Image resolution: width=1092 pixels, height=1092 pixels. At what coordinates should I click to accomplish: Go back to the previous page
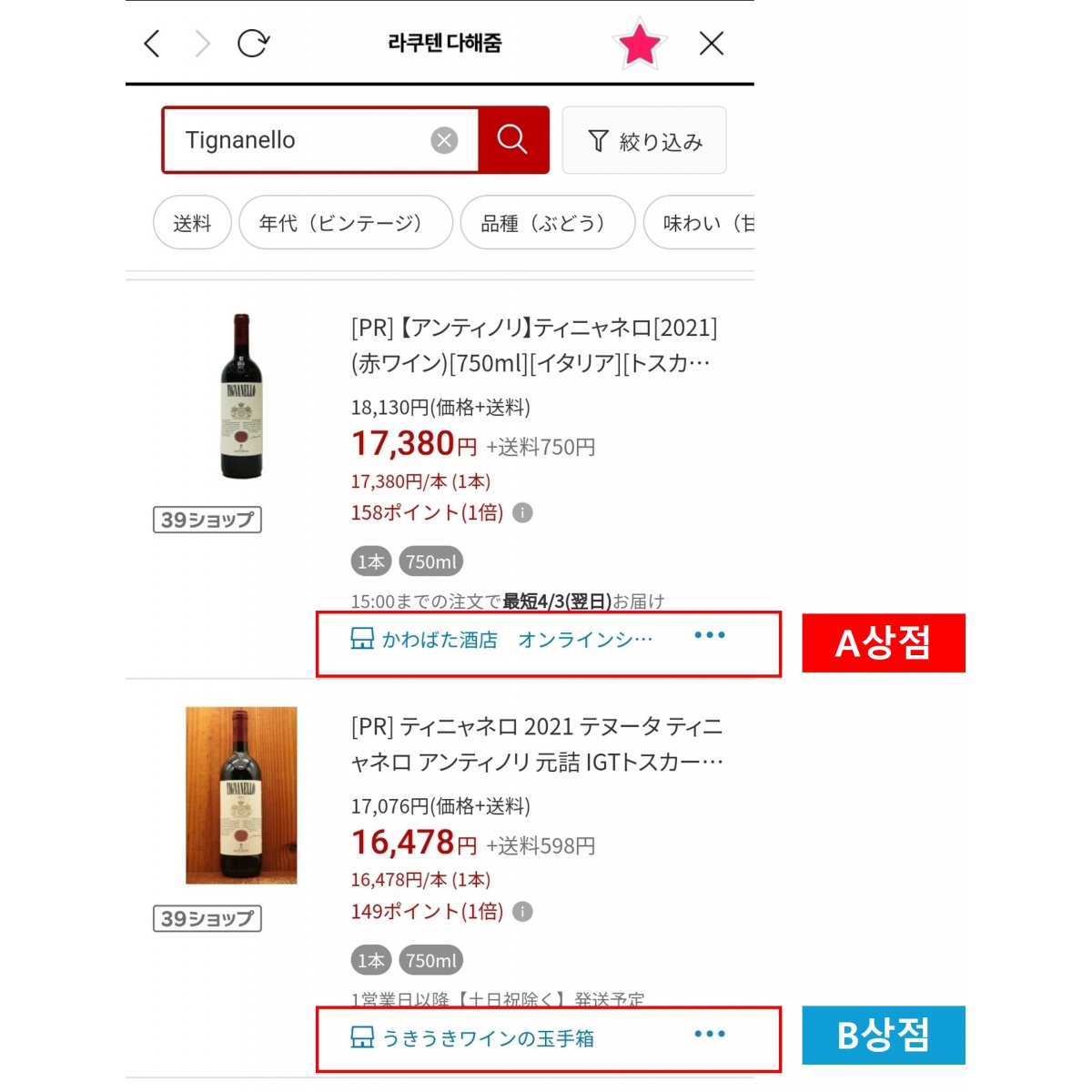pyautogui.click(x=152, y=44)
